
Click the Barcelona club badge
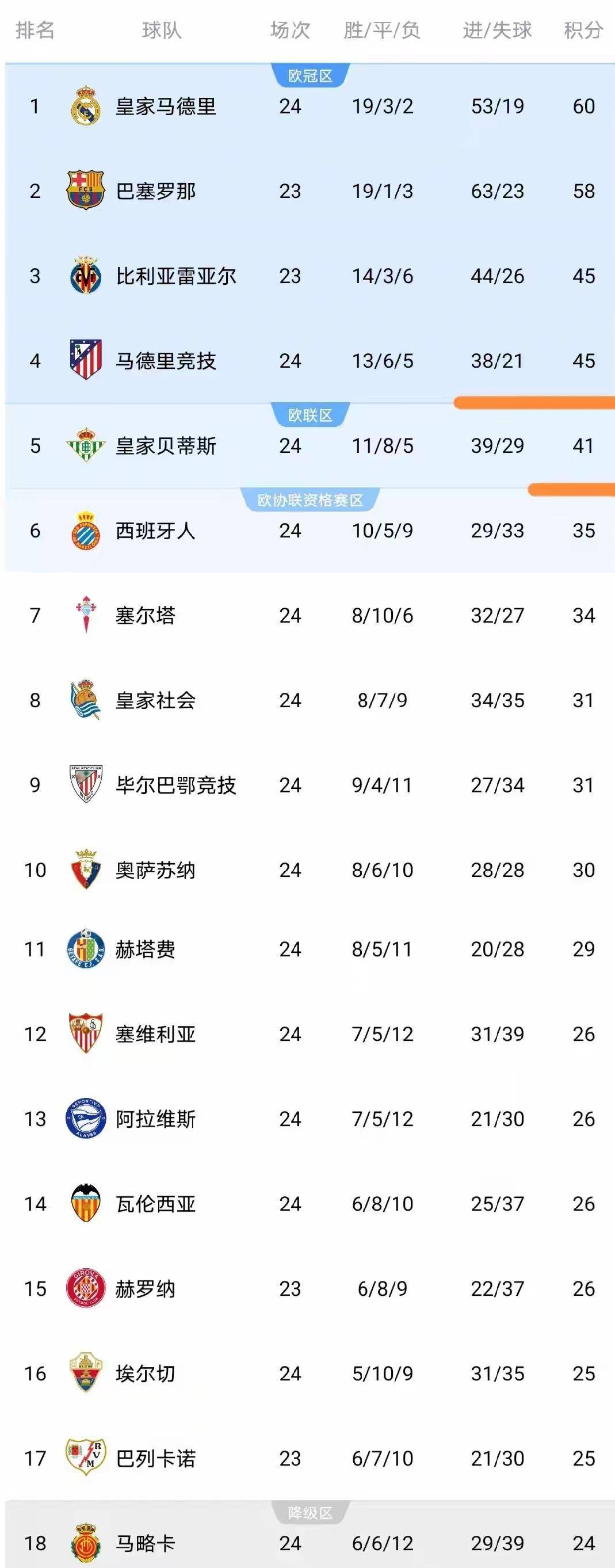point(85,188)
